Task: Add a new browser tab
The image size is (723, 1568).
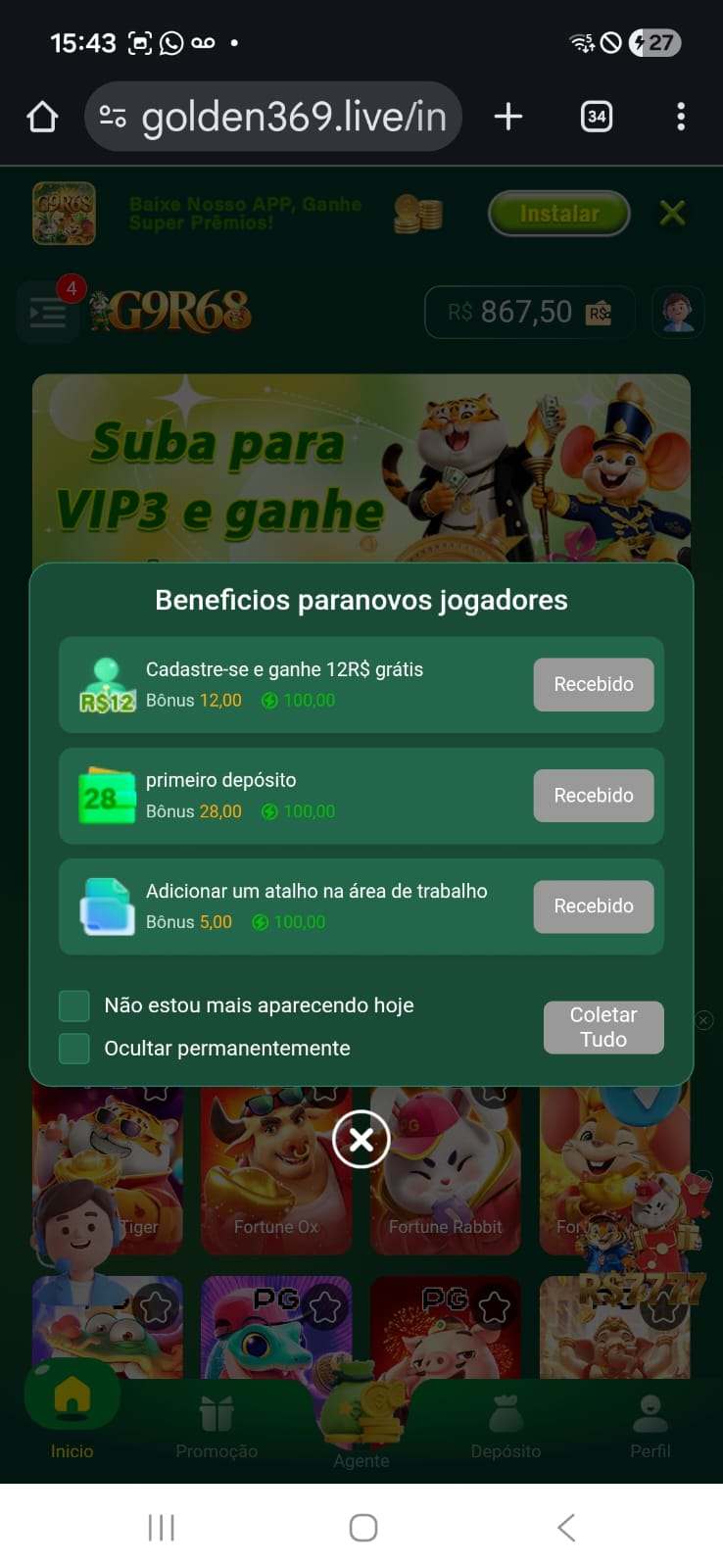Action: 507,117
